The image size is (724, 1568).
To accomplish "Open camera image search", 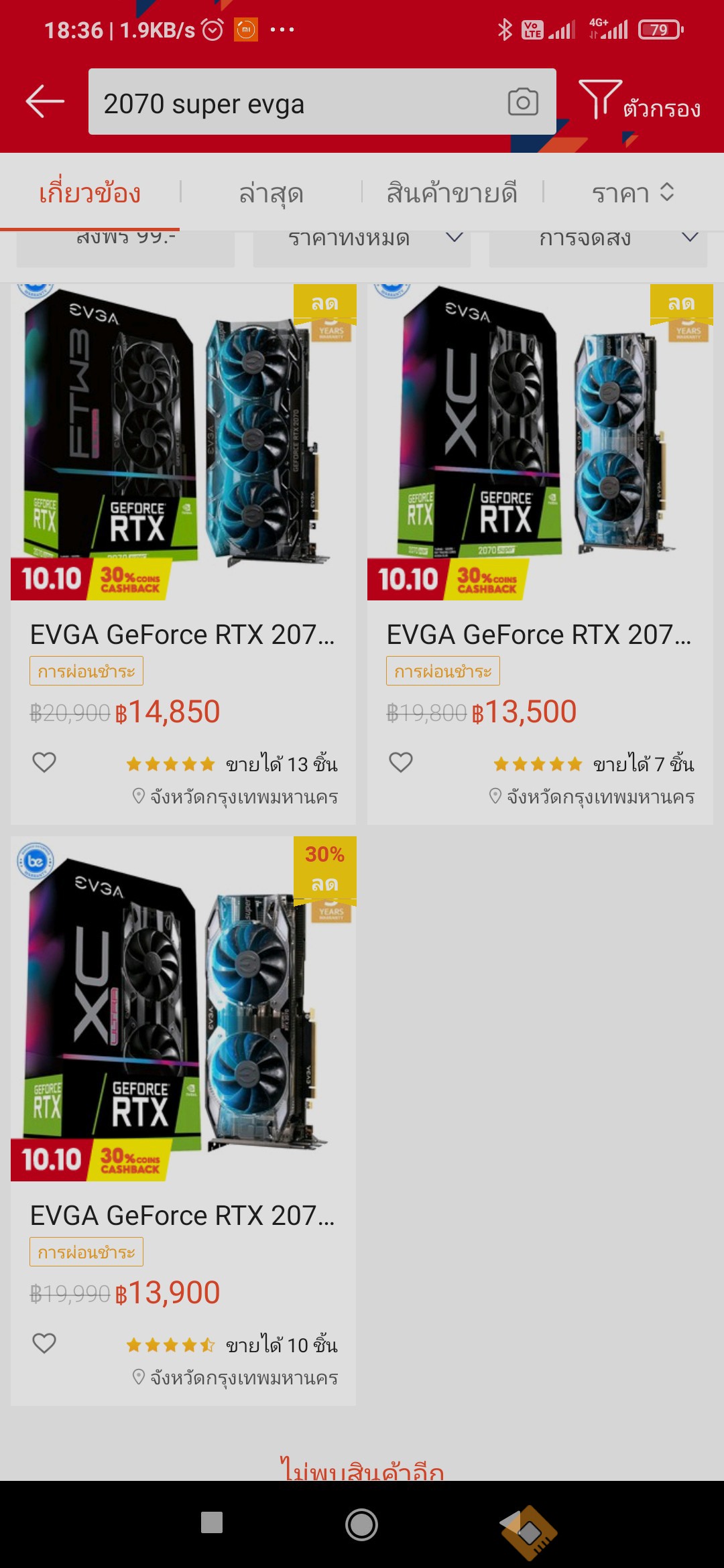I will (523, 102).
